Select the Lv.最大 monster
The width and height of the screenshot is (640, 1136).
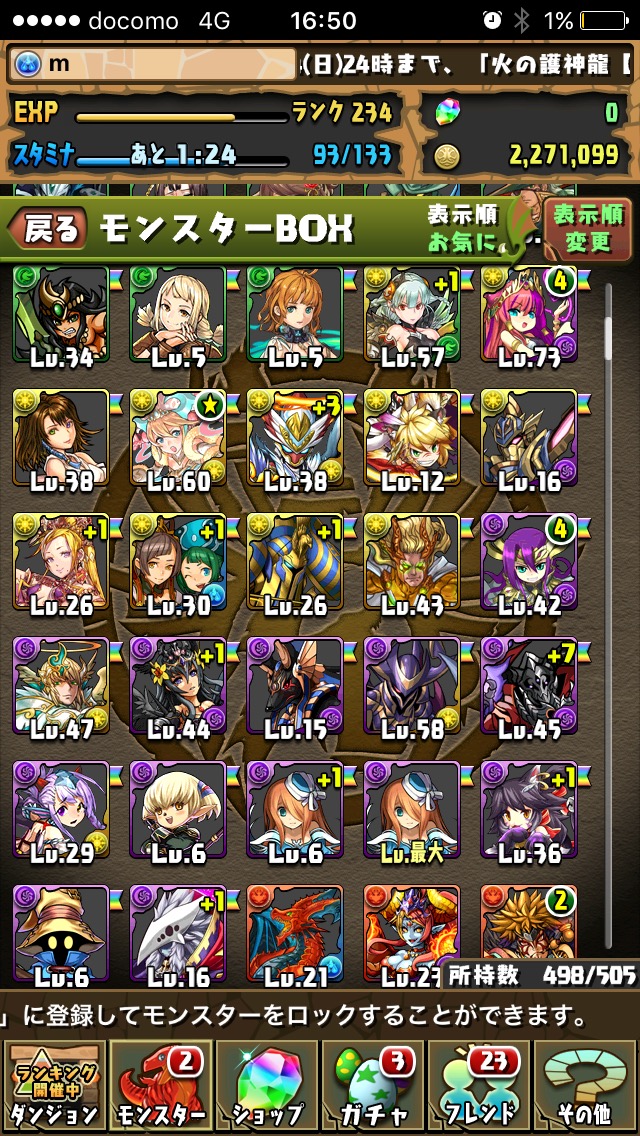coord(412,810)
